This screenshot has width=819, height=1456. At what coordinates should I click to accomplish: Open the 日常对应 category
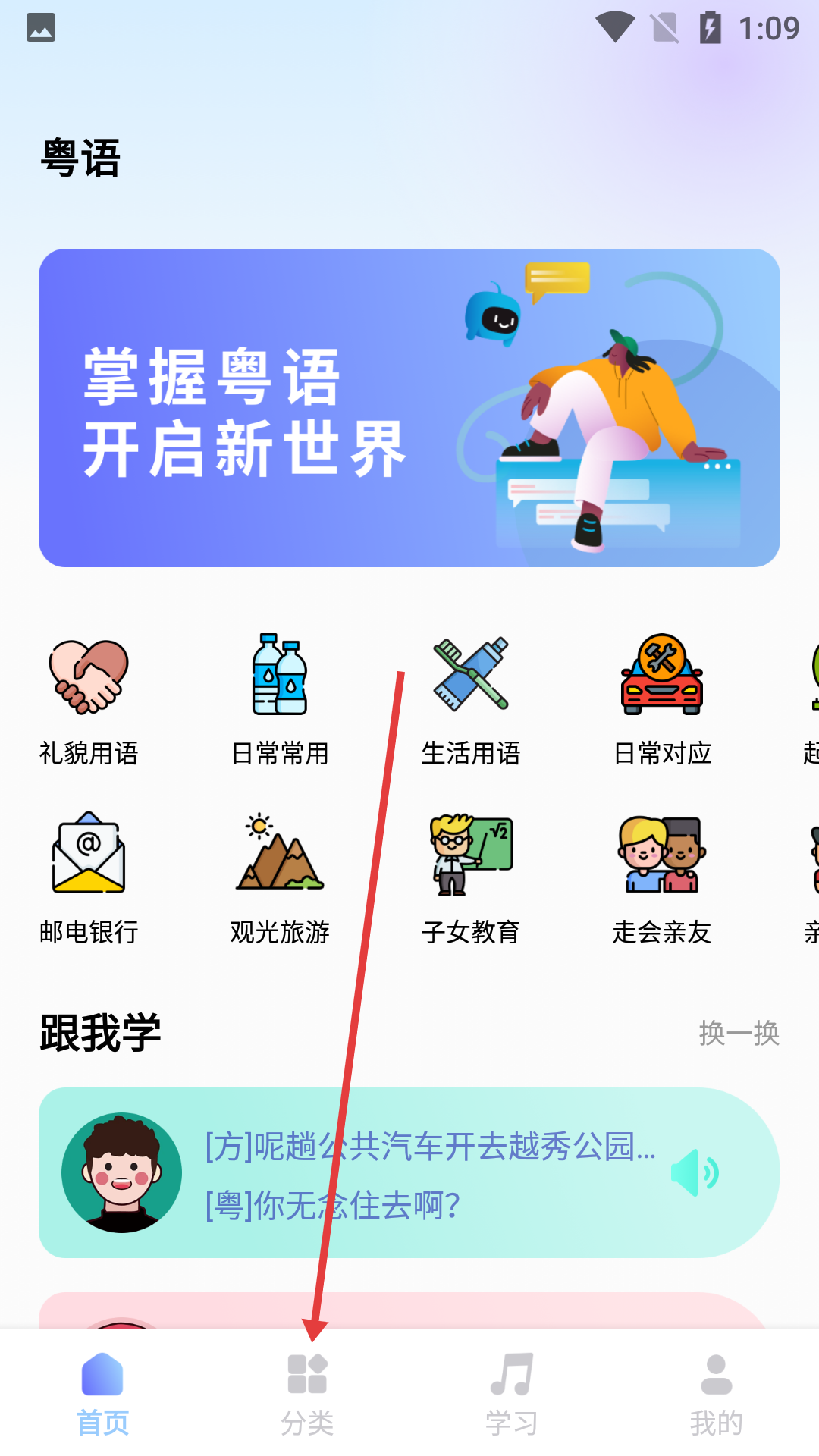662,699
